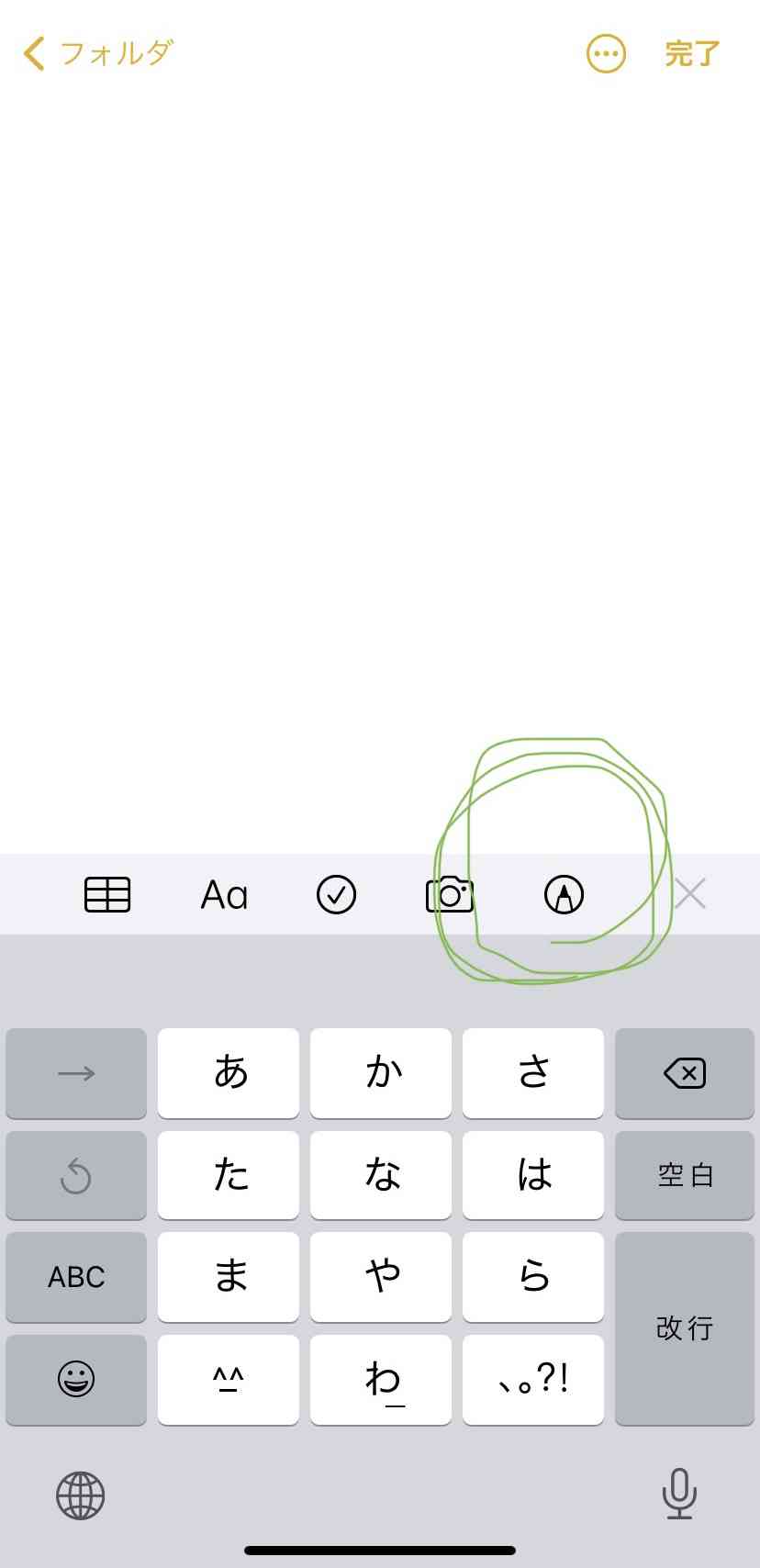Open the Aa text formatting options
The width and height of the screenshot is (760, 1568).
pyautogui.click(x=222, y=894)
